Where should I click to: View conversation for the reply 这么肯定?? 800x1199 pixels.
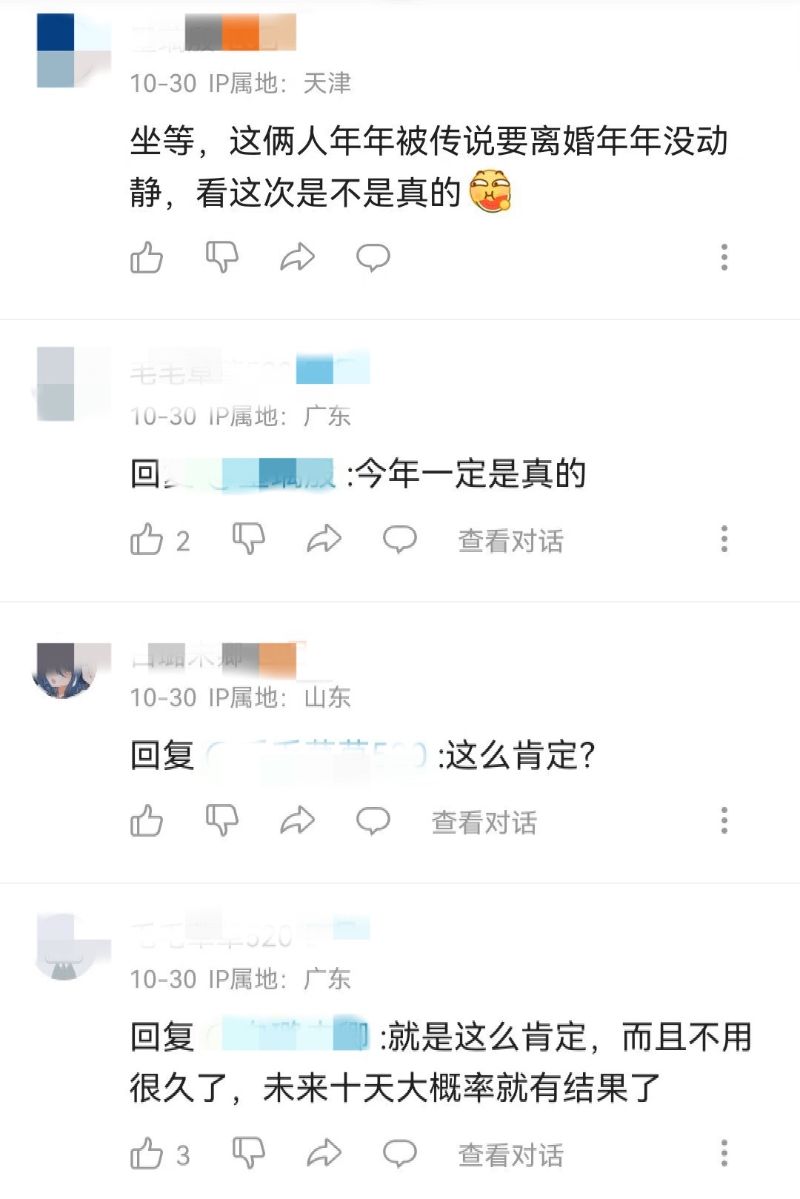point(484,822)
